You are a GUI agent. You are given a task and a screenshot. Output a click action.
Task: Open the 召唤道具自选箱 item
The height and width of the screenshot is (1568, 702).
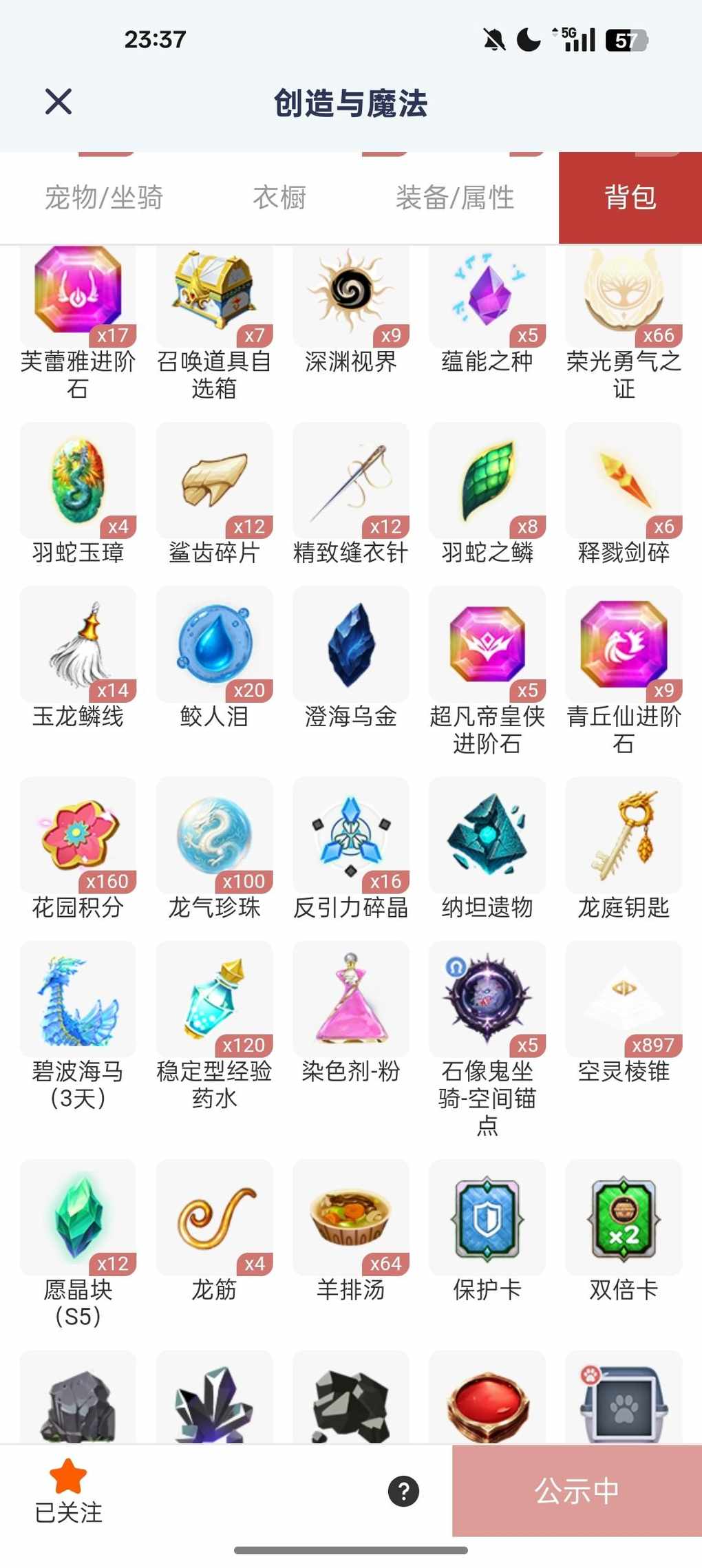tap(214, 296)
